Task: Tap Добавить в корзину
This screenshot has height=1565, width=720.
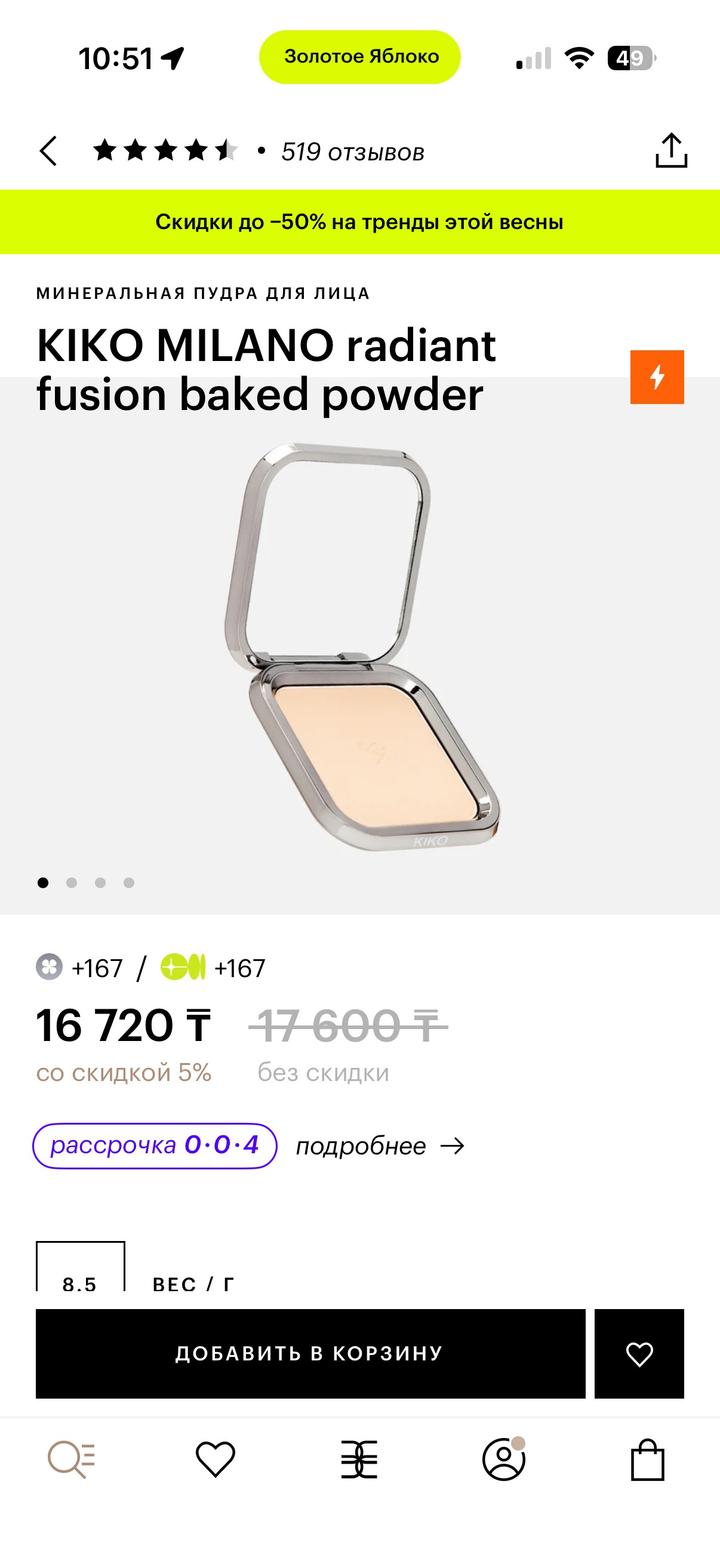Action: 310,1354
